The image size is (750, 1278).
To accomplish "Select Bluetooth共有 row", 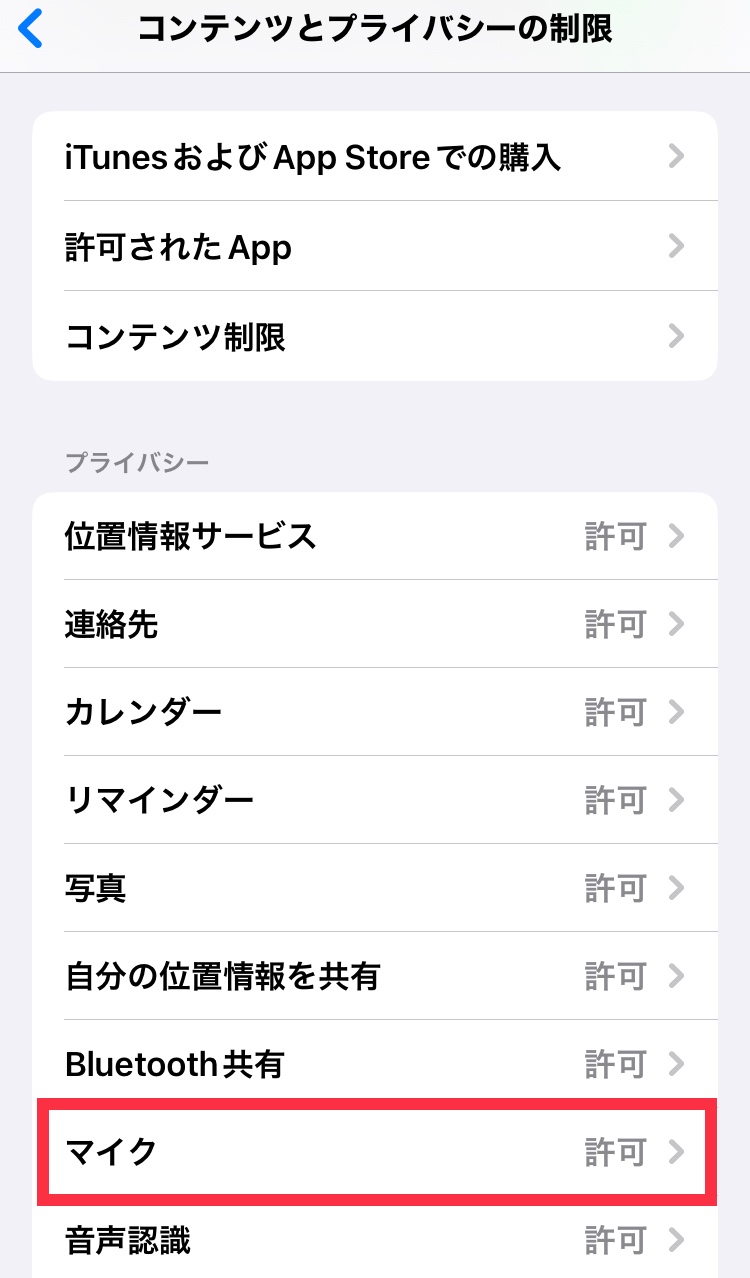I will click(375, 1064).
